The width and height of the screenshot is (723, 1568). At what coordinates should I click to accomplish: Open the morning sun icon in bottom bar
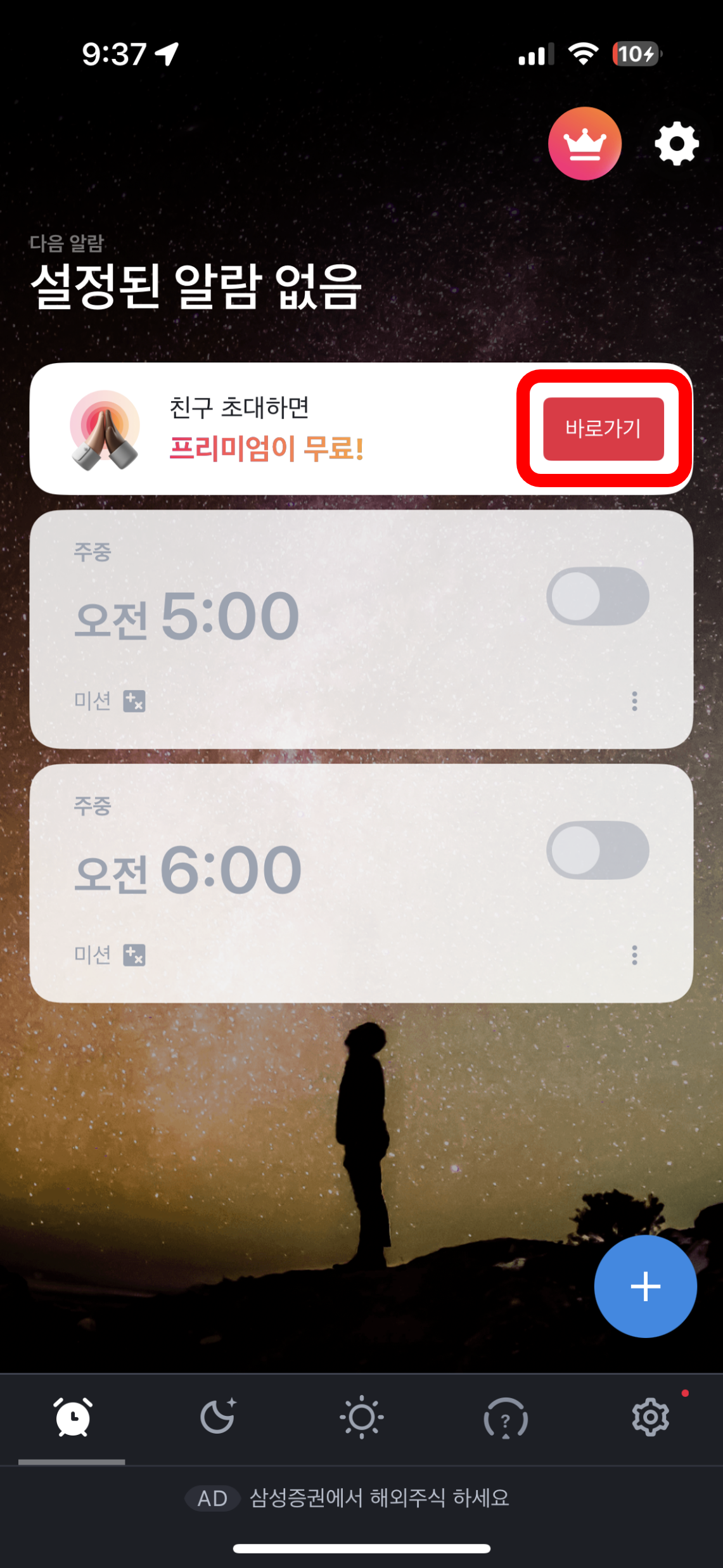361,1419
